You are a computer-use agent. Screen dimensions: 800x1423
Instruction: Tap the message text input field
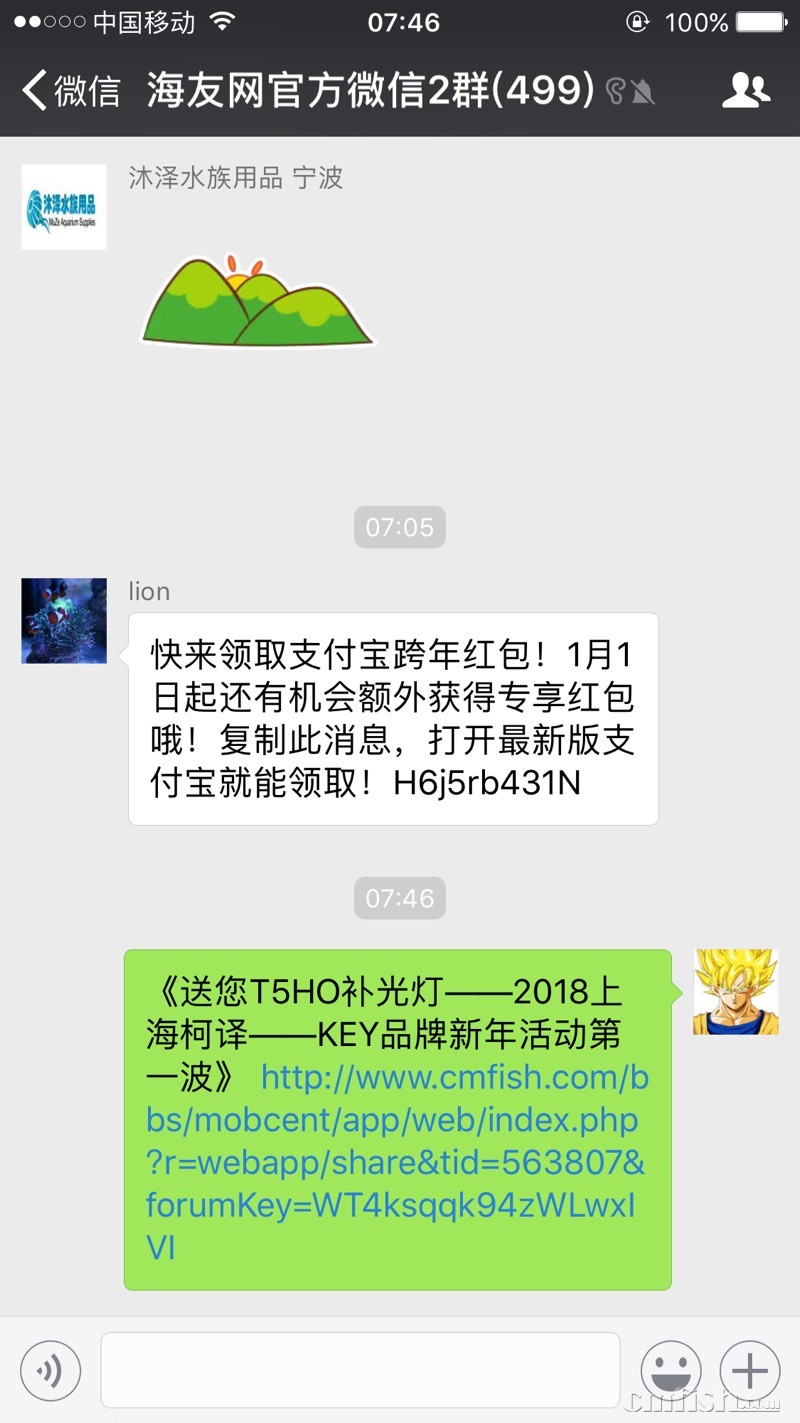pos(360,1370)
